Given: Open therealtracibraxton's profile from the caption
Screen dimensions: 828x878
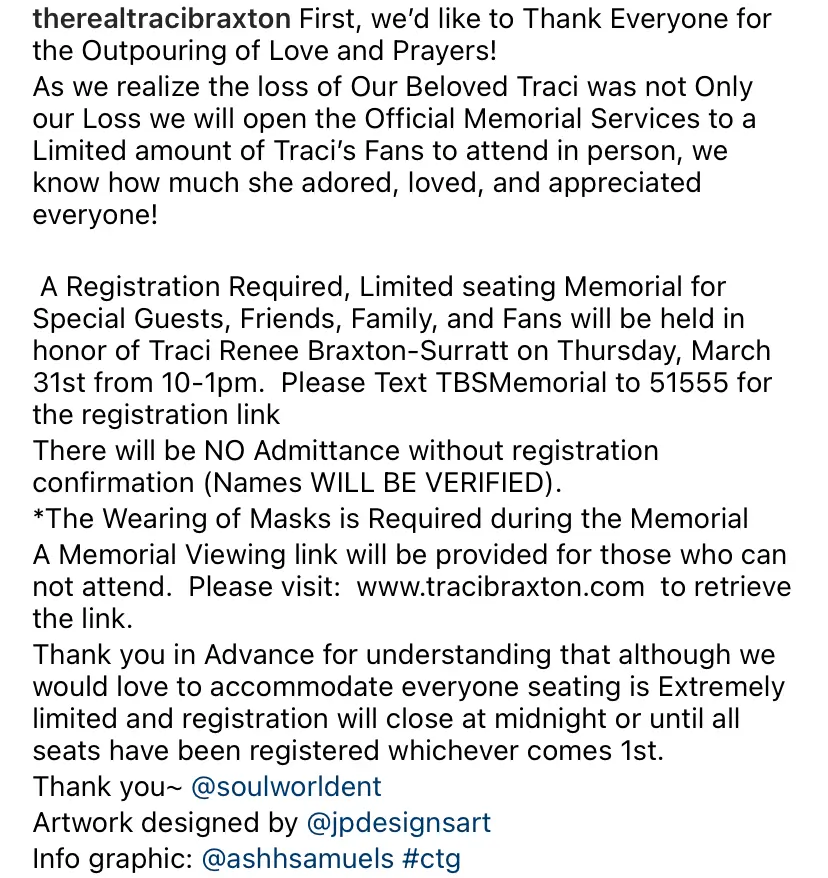Looking at the screenshot, I should pyautogui.click(x=162, y=18).
